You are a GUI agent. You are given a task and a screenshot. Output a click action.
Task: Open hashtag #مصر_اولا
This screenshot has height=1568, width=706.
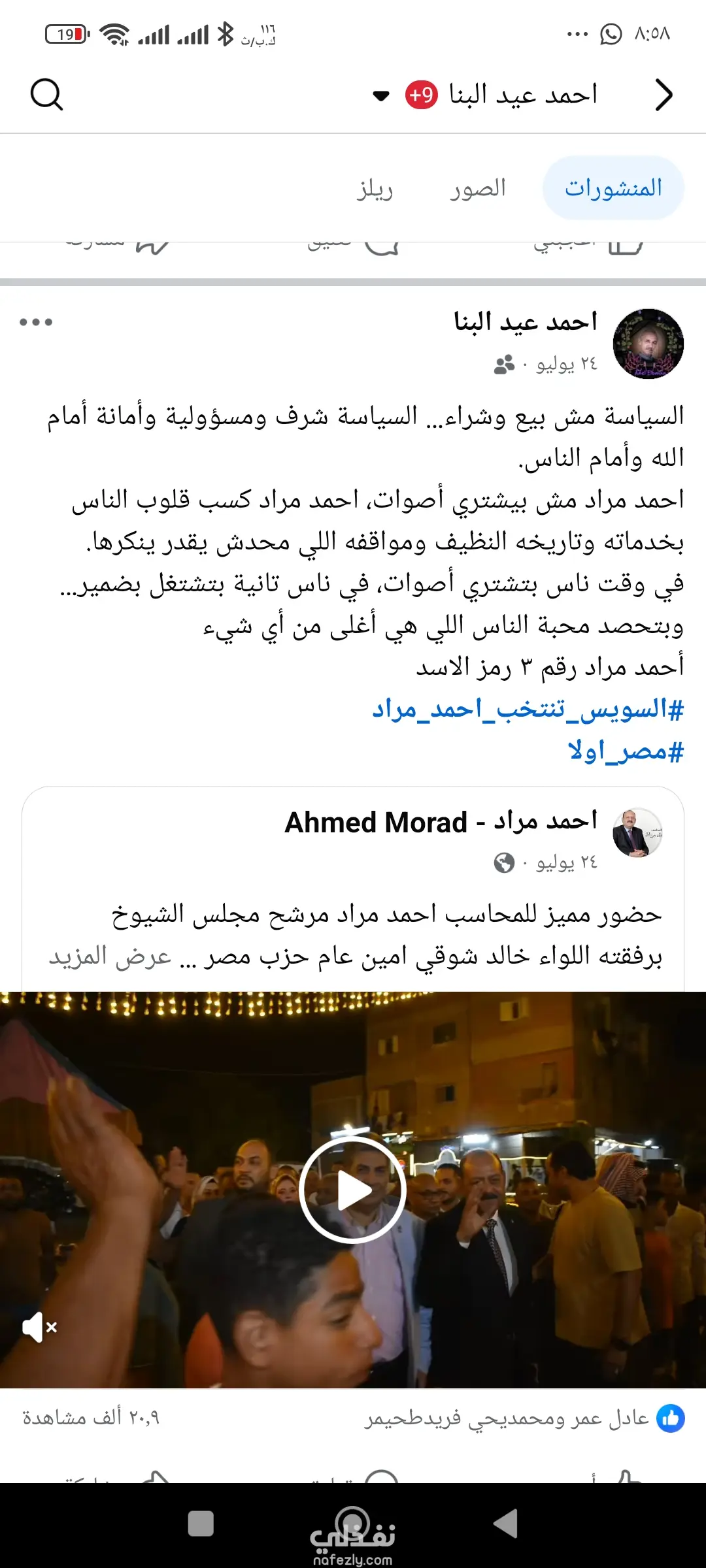(x=625, y=751)
